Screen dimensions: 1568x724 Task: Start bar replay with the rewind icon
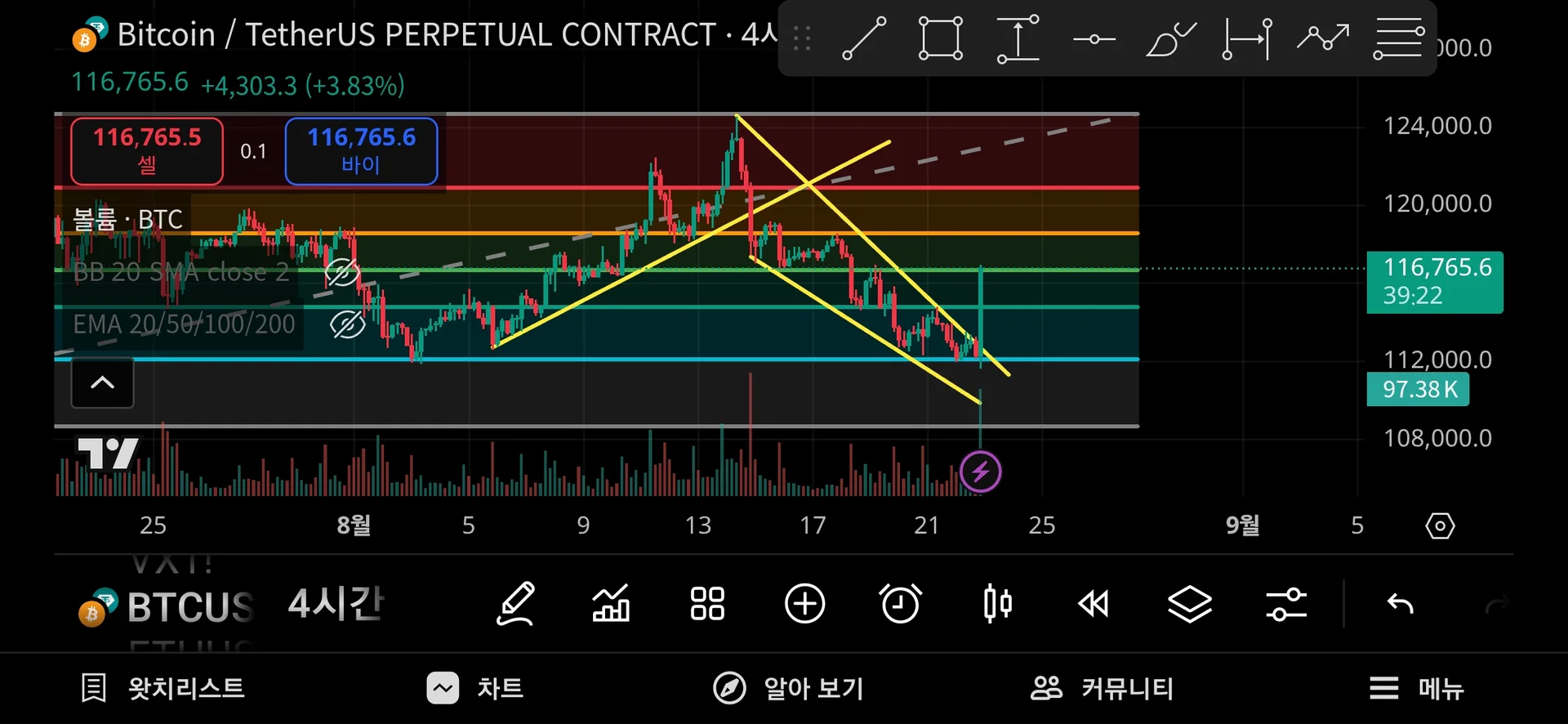point(1094,605)
